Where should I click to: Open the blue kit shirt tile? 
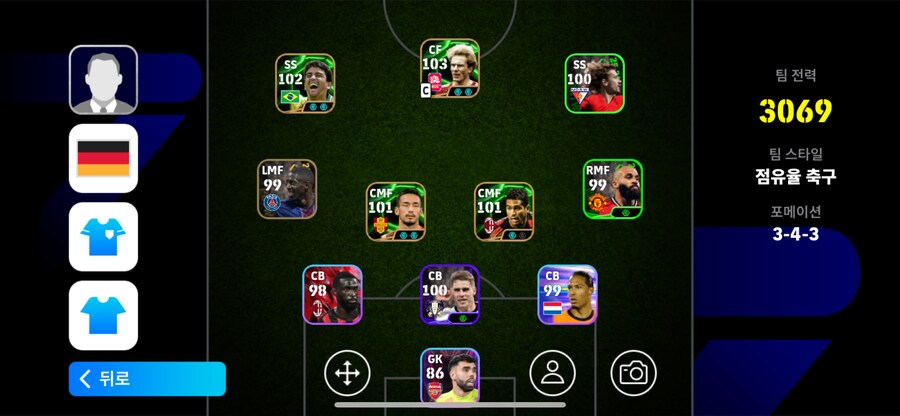(103, 315)
